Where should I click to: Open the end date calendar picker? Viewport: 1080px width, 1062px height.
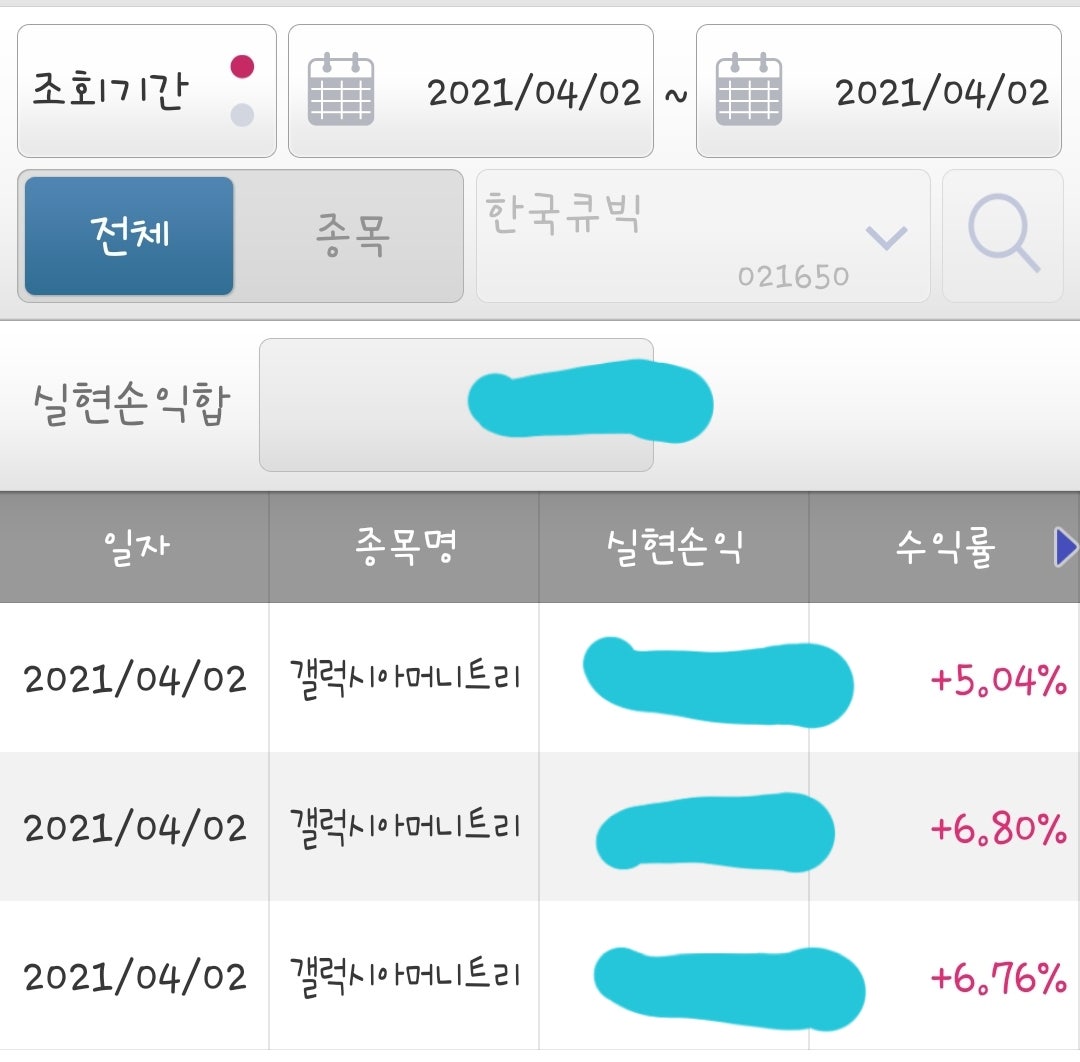coord(749,91)
